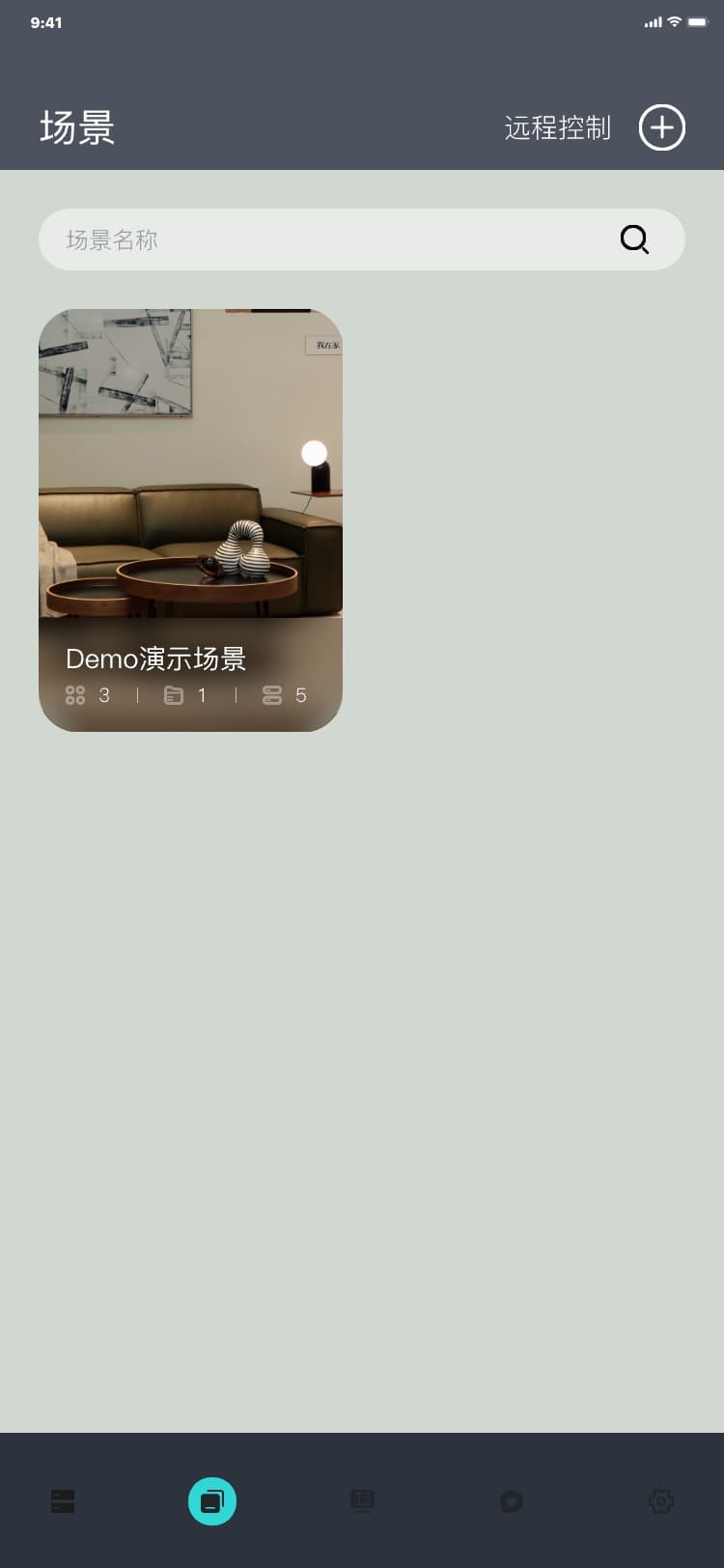Add a new scene with the plus icon

[662, 127]
